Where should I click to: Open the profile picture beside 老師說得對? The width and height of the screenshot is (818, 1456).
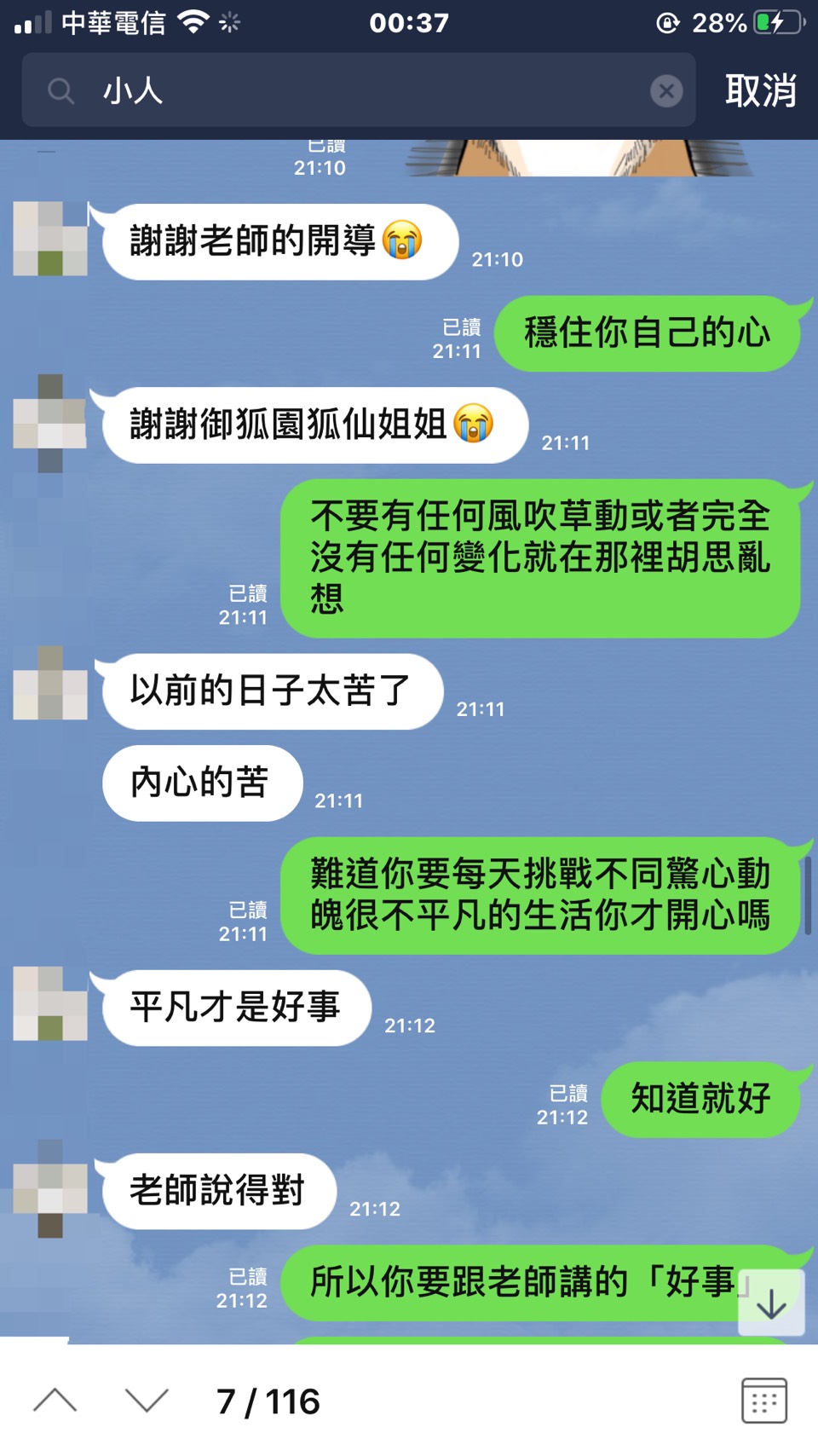(x=50, y=1188)
